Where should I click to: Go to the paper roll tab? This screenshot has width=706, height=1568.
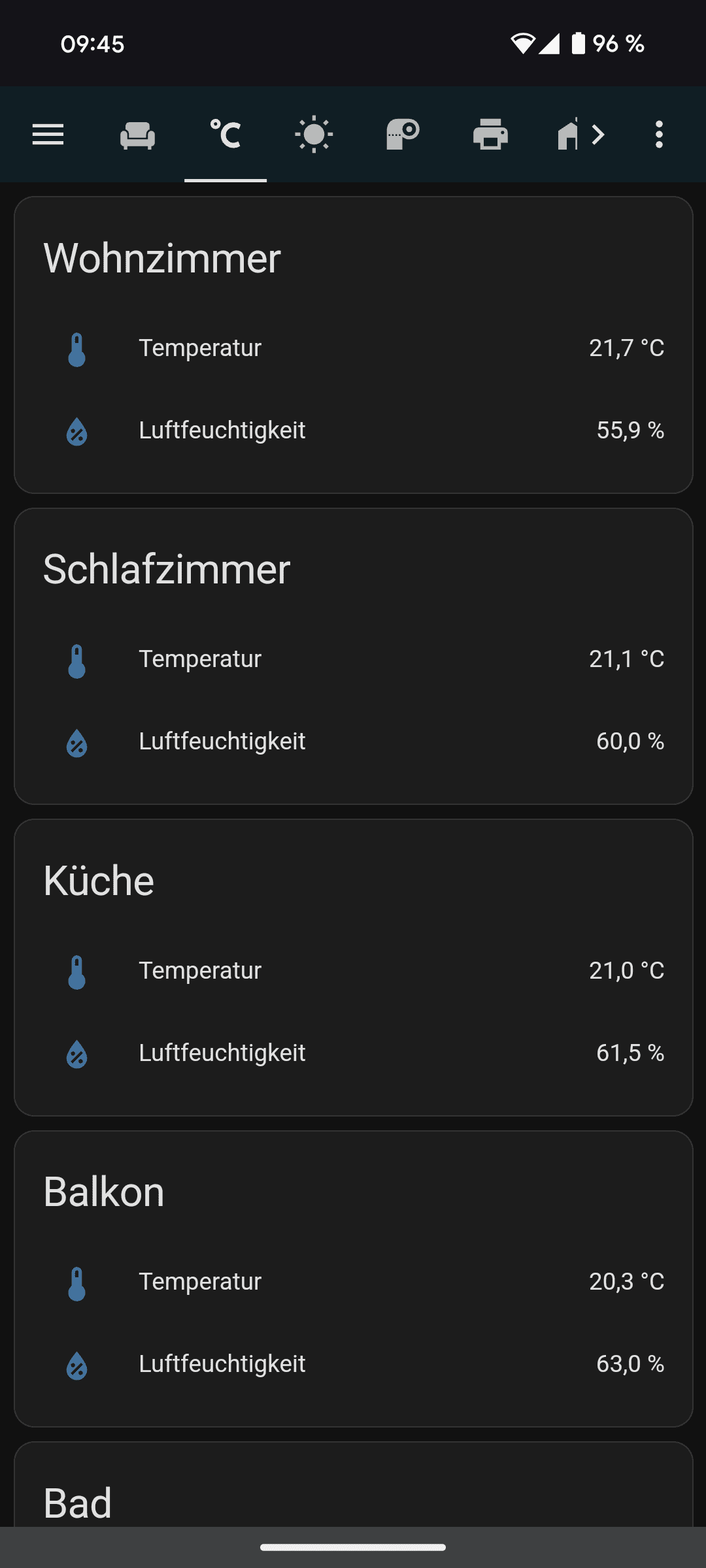pos(402,135)
